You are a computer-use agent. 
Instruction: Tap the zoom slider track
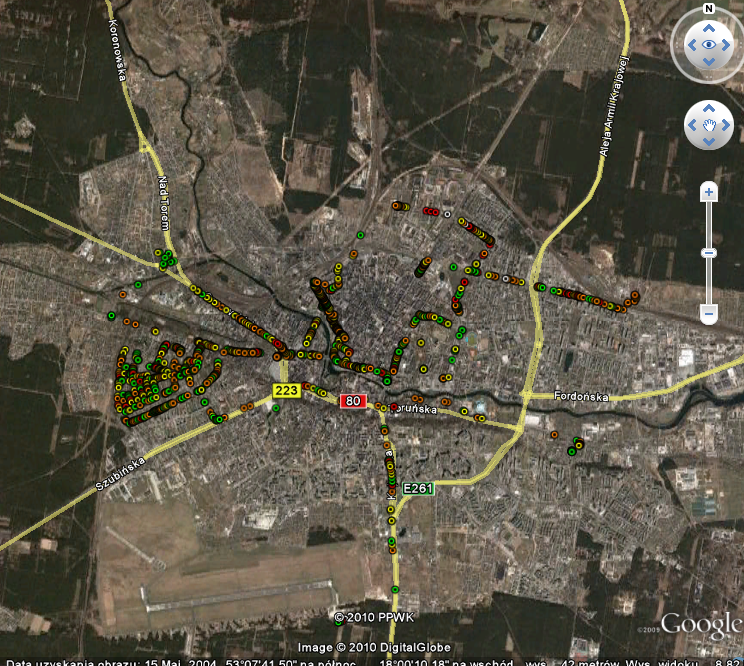click(x=708, y=225)
